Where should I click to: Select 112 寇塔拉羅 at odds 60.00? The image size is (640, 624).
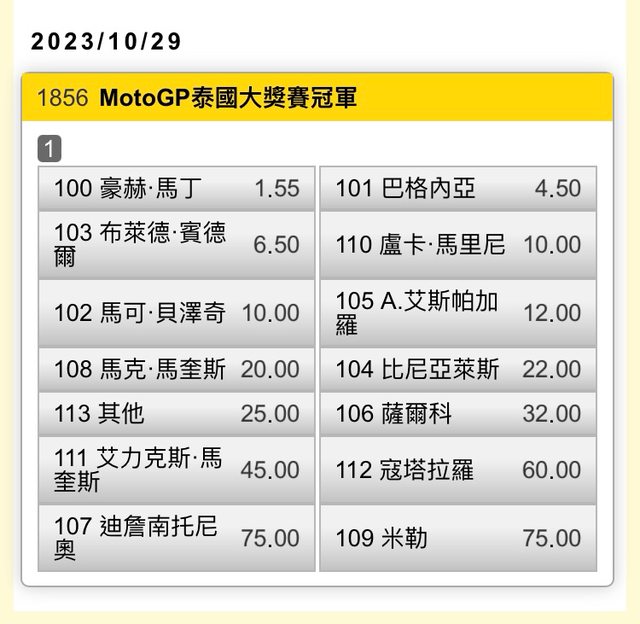pos(458,469)
